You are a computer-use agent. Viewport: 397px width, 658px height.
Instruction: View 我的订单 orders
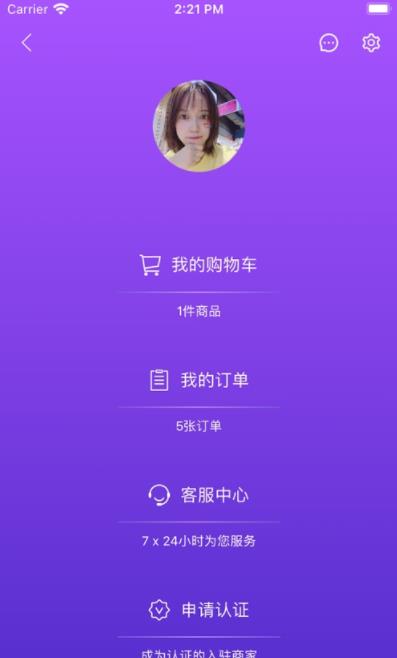click(199, 380)
